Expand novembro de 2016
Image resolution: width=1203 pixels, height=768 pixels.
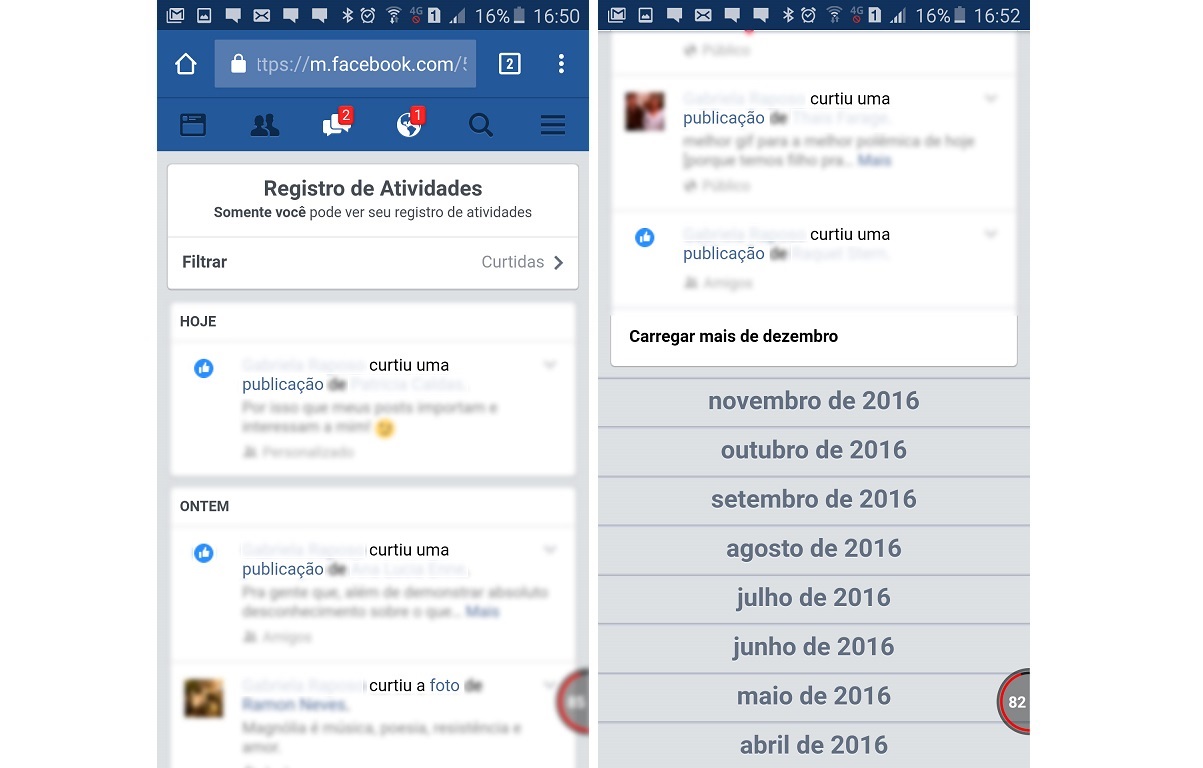tap(813, 402)
